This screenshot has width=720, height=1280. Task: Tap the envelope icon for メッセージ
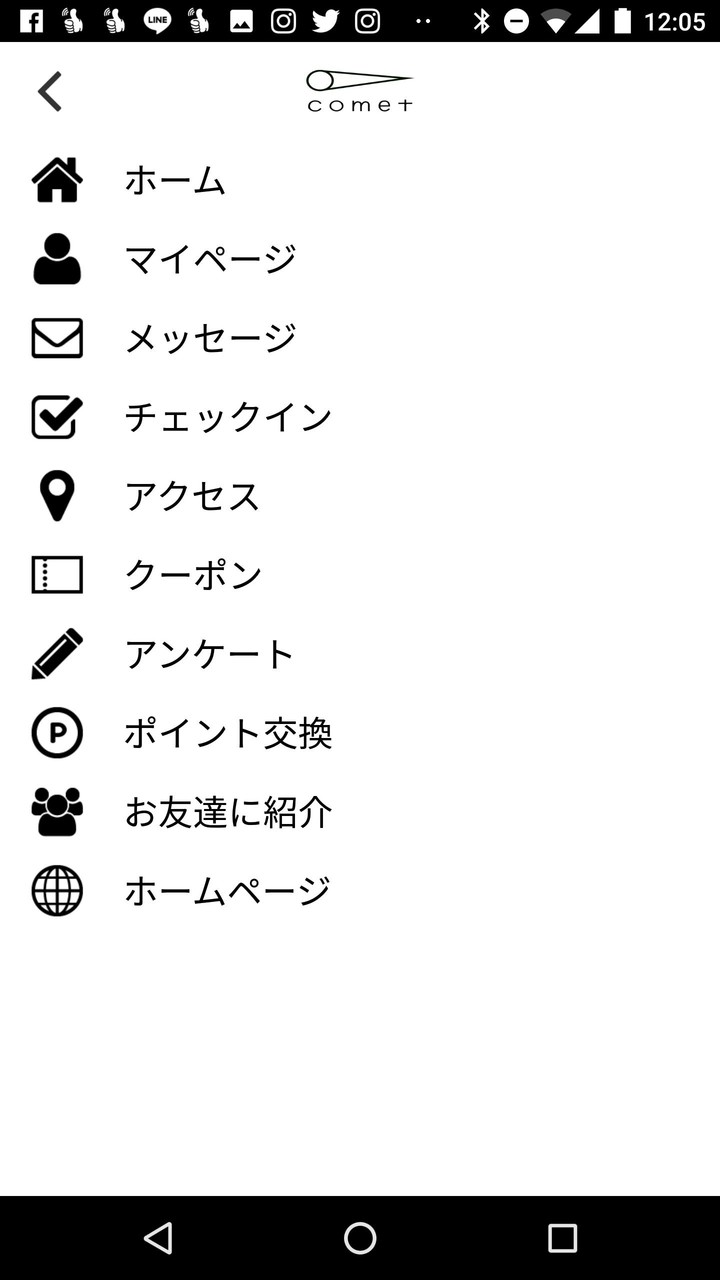(57, 339)
